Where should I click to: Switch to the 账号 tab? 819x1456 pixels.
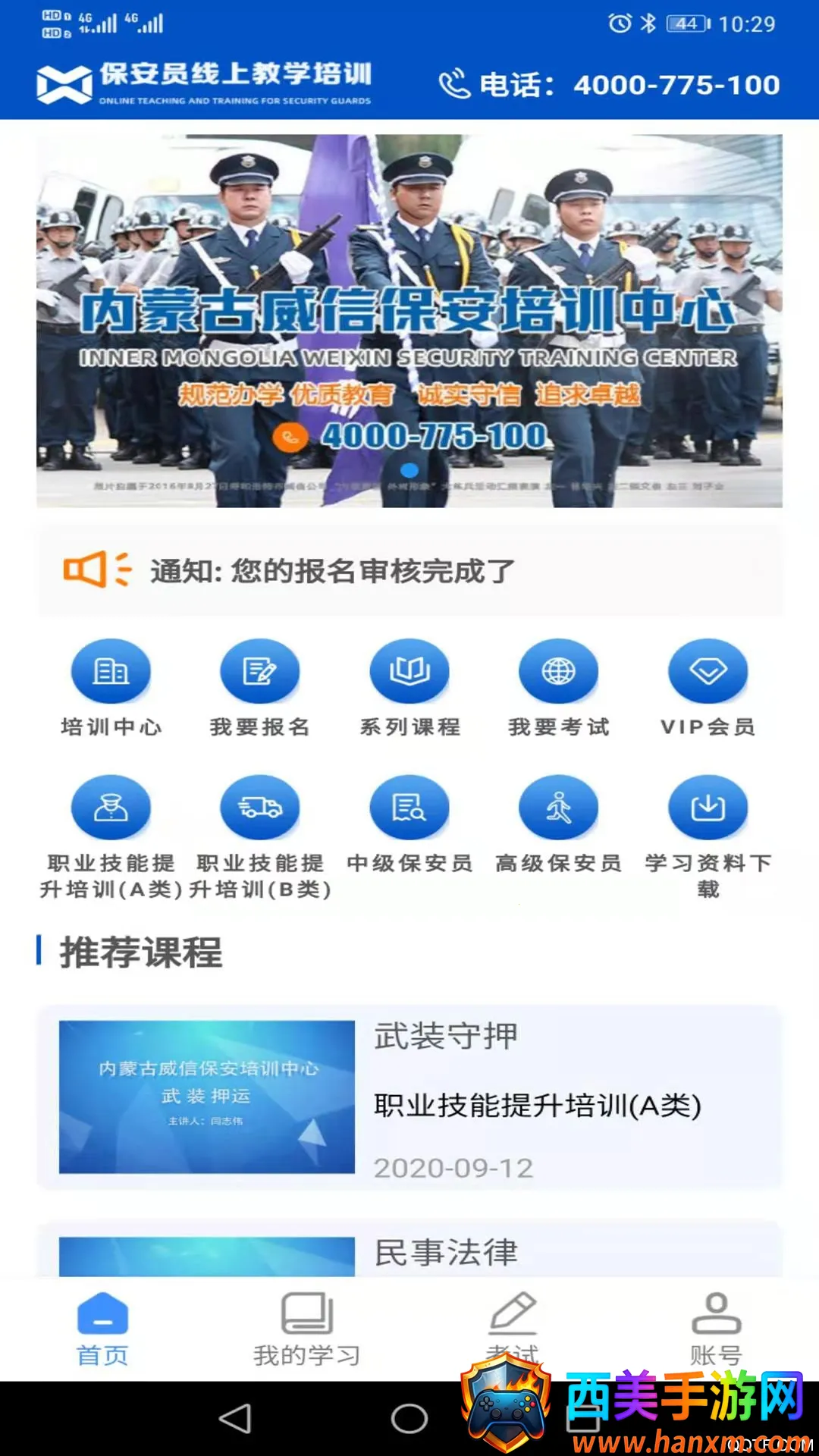(x=716, y=1328)
